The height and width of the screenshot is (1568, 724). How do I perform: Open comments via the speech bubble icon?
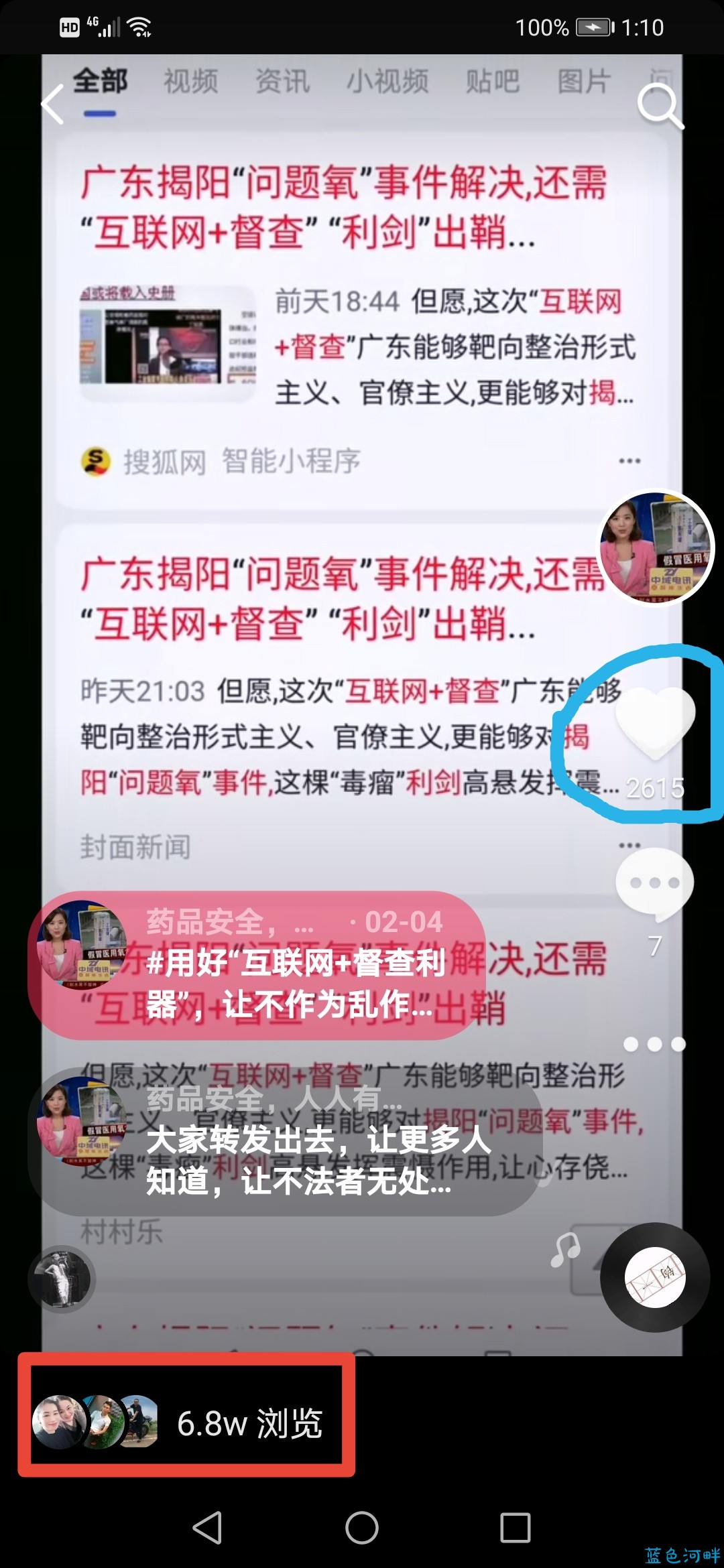[x=655, y=885]
